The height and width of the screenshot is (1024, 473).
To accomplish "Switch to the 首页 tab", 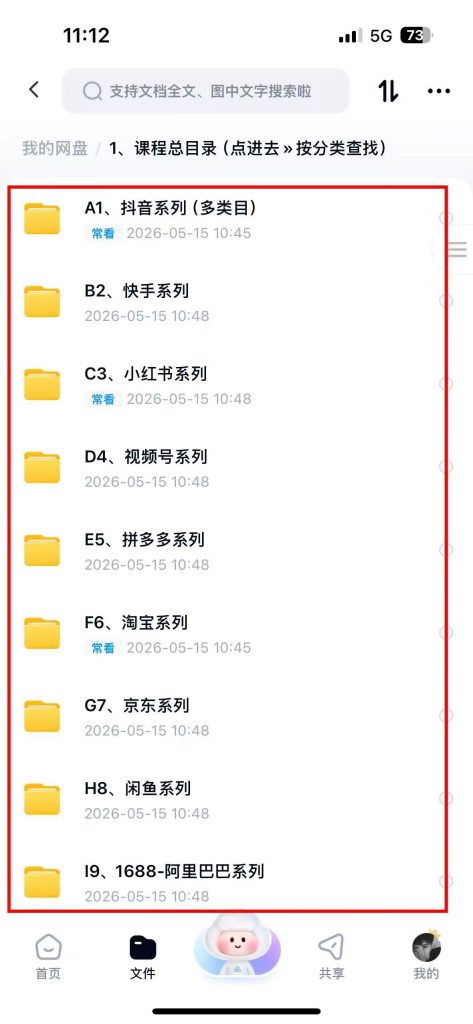I will coord(48,956).
